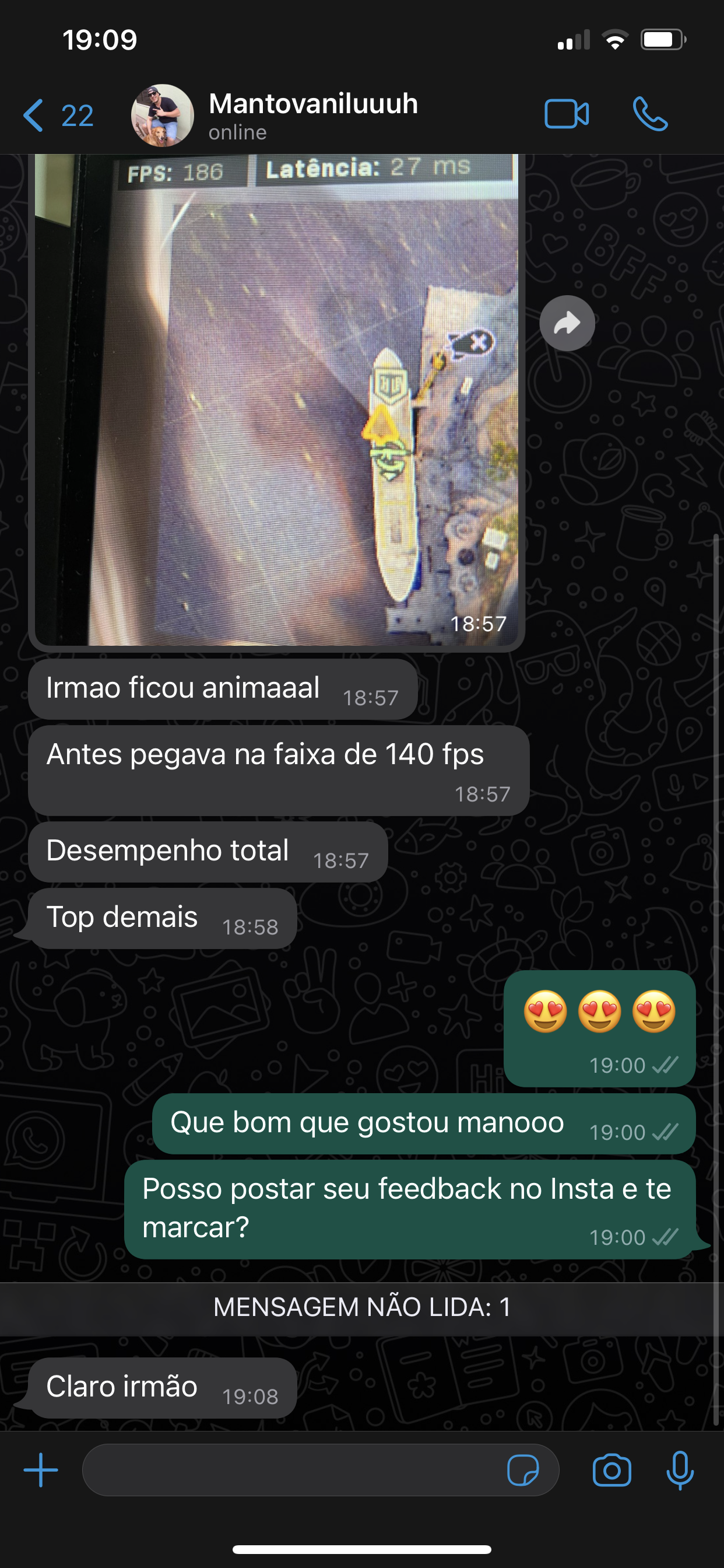
Task: Tap the microphone to record voice message
Action: click(x=680, y=1471)
